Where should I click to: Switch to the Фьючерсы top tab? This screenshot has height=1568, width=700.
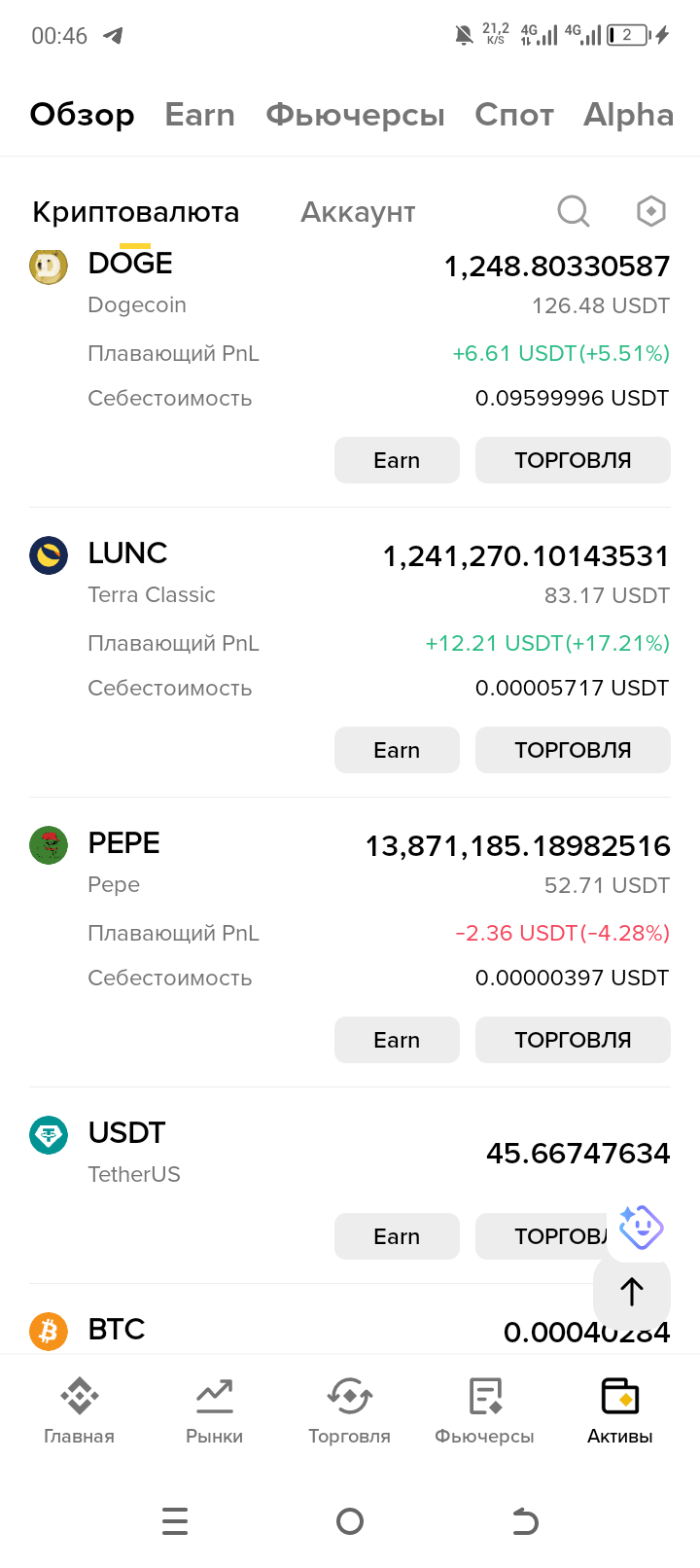tap(355, 115)
